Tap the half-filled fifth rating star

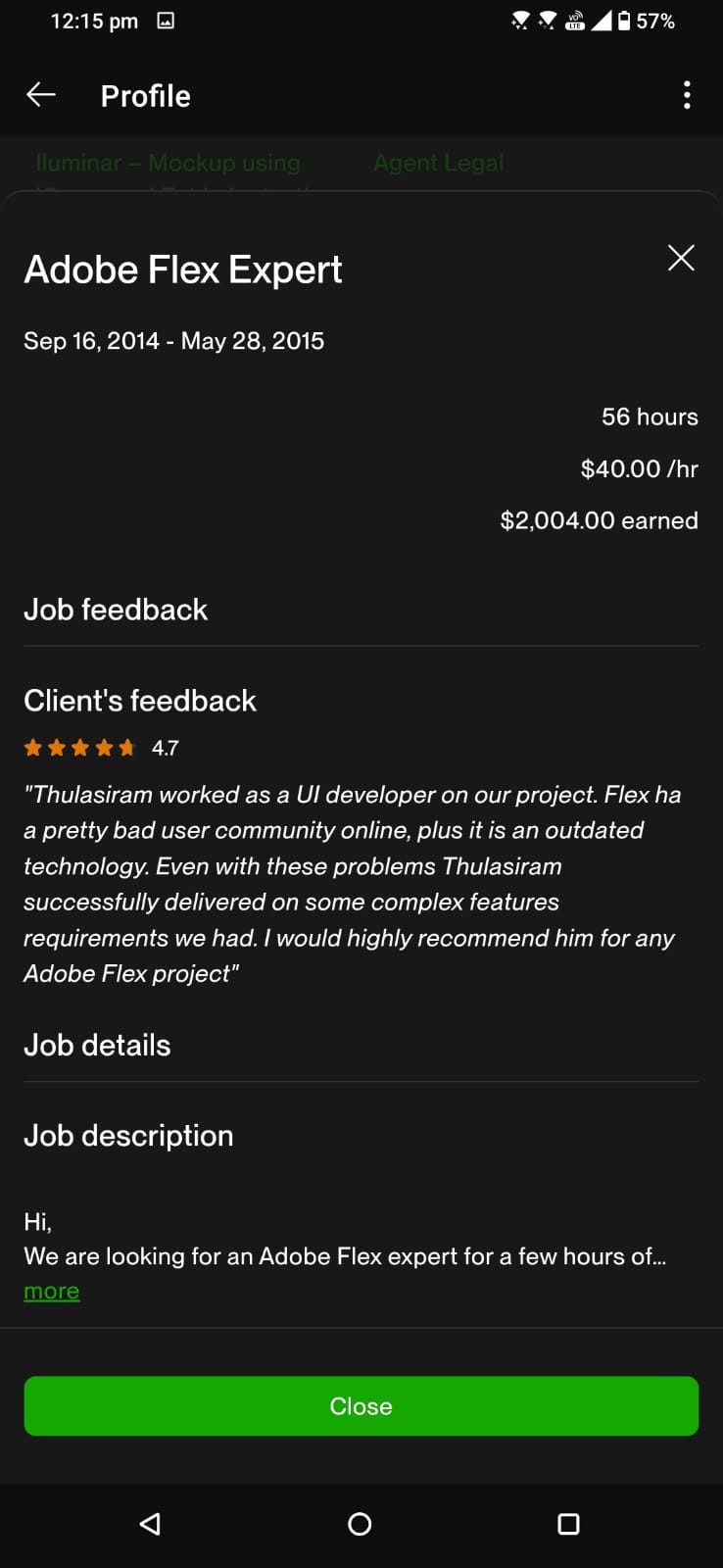[127, 747]
